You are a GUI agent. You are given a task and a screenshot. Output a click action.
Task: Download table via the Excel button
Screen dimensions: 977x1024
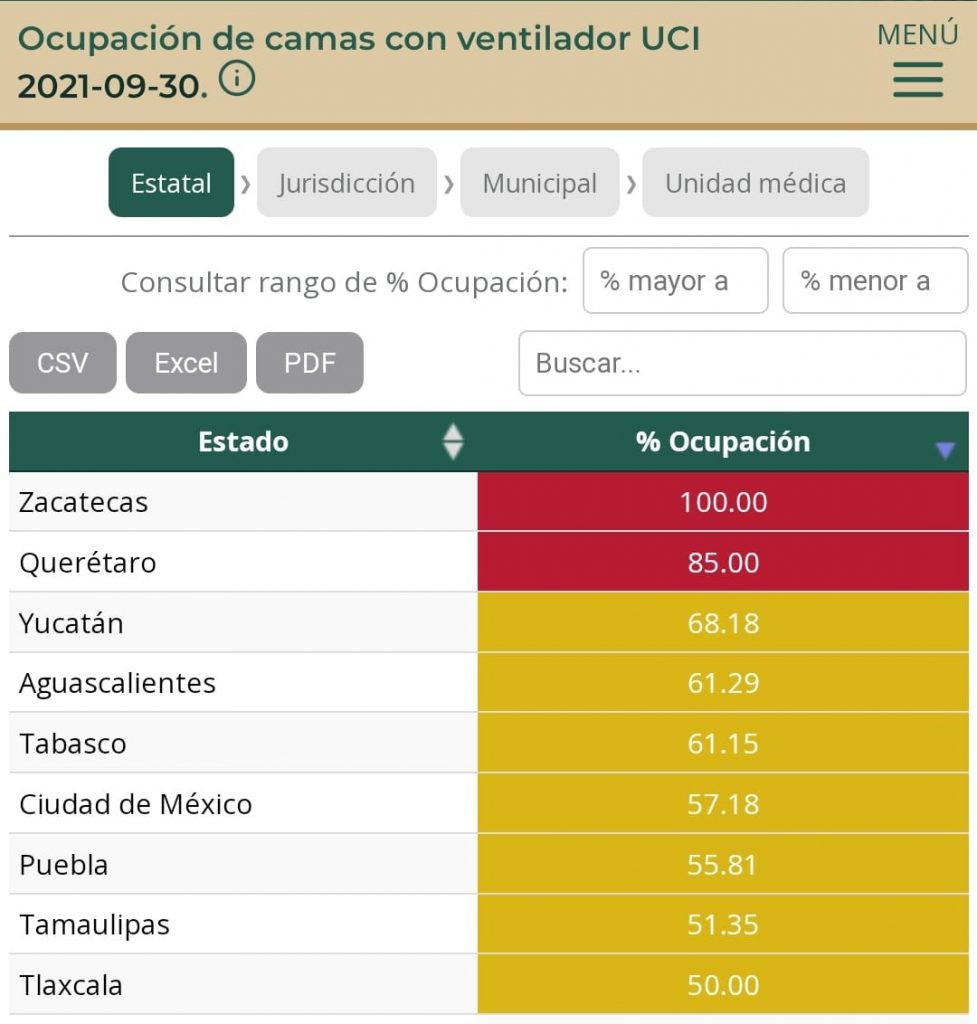[186, 363]
